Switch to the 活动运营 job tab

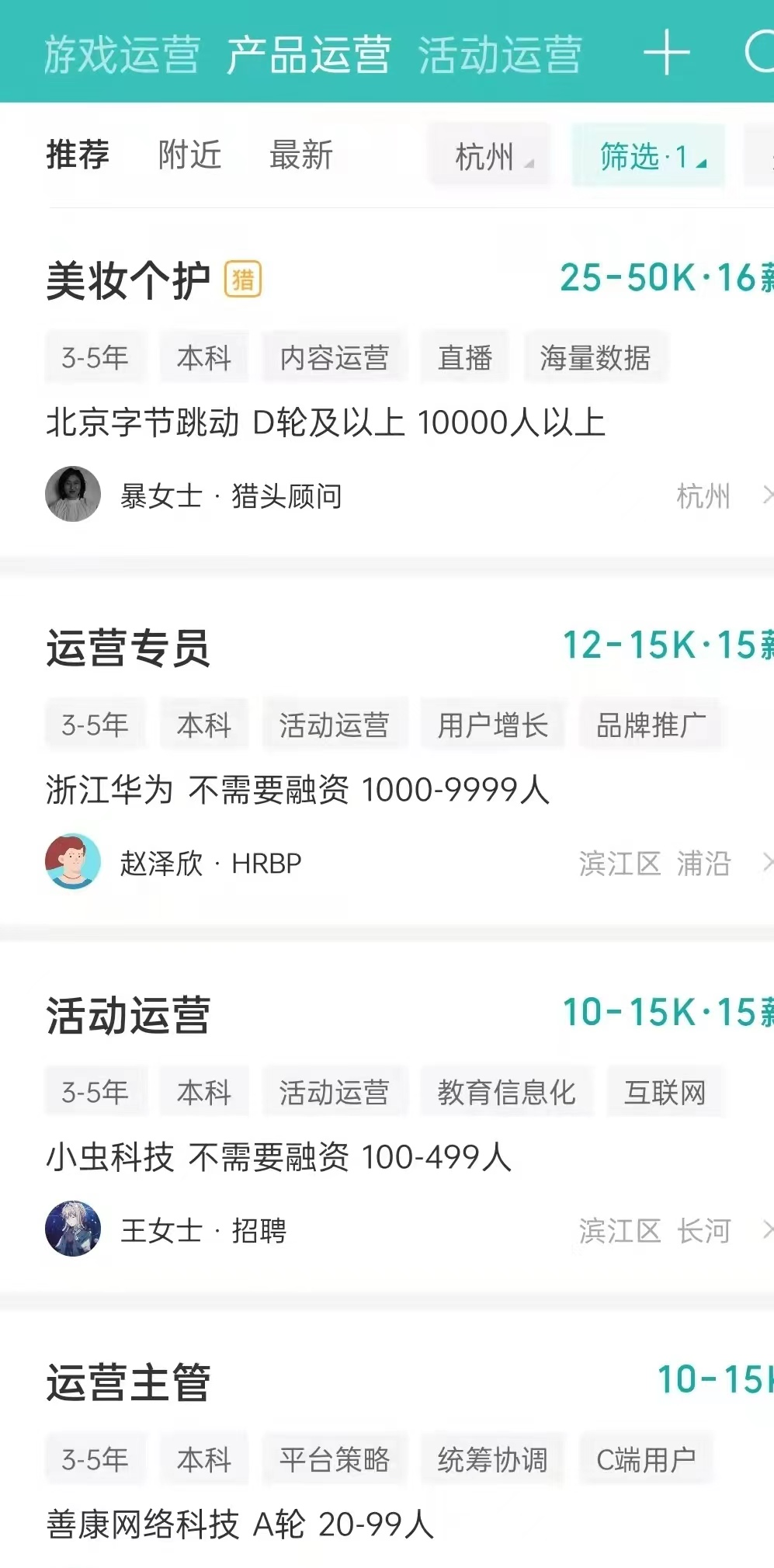click(499, 54)
